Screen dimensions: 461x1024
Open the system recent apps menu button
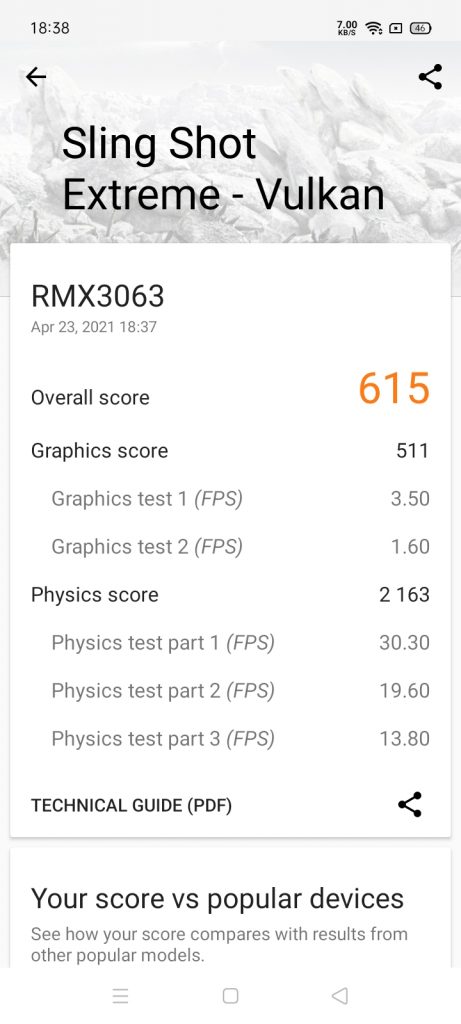pos(120,996)
